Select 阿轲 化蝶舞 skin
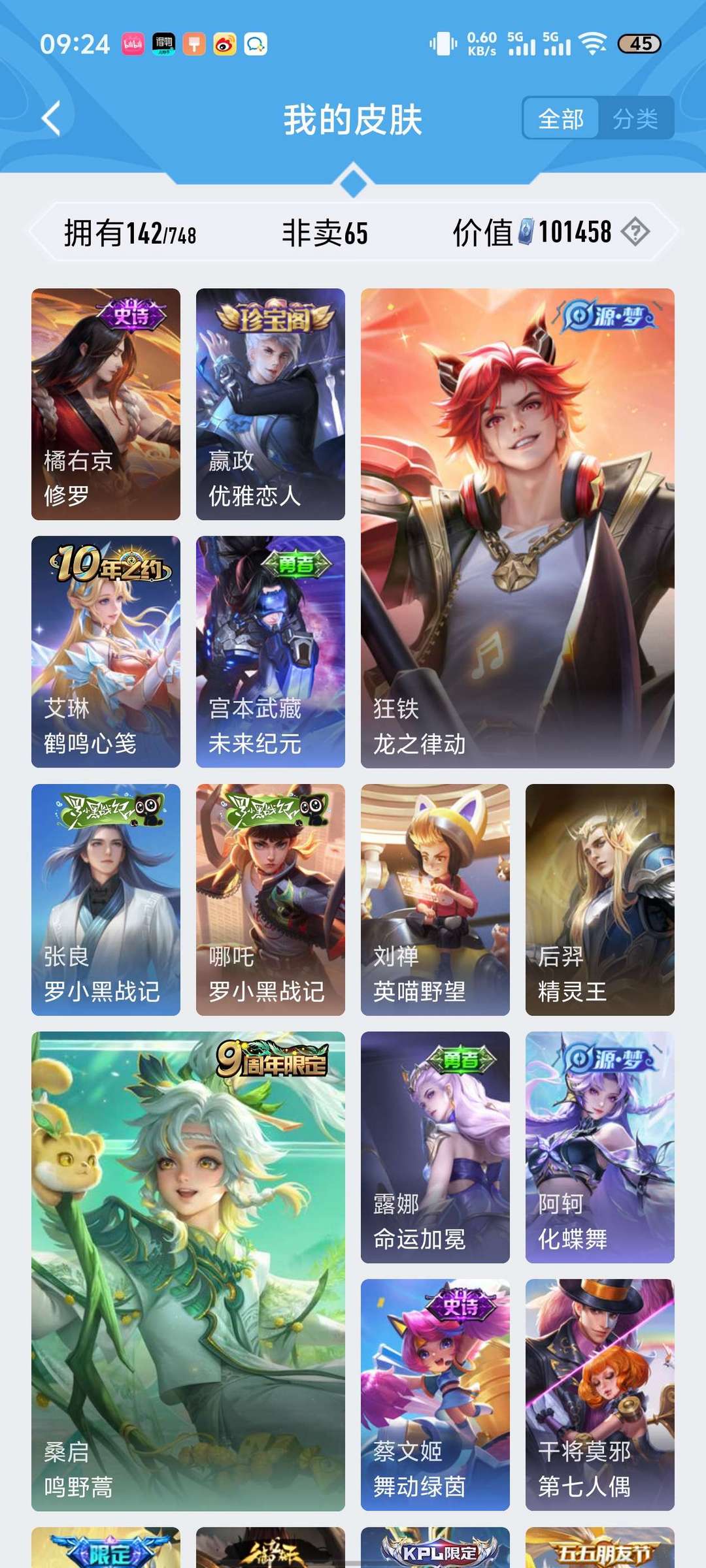The image size is (706, 1568). 599,1147
